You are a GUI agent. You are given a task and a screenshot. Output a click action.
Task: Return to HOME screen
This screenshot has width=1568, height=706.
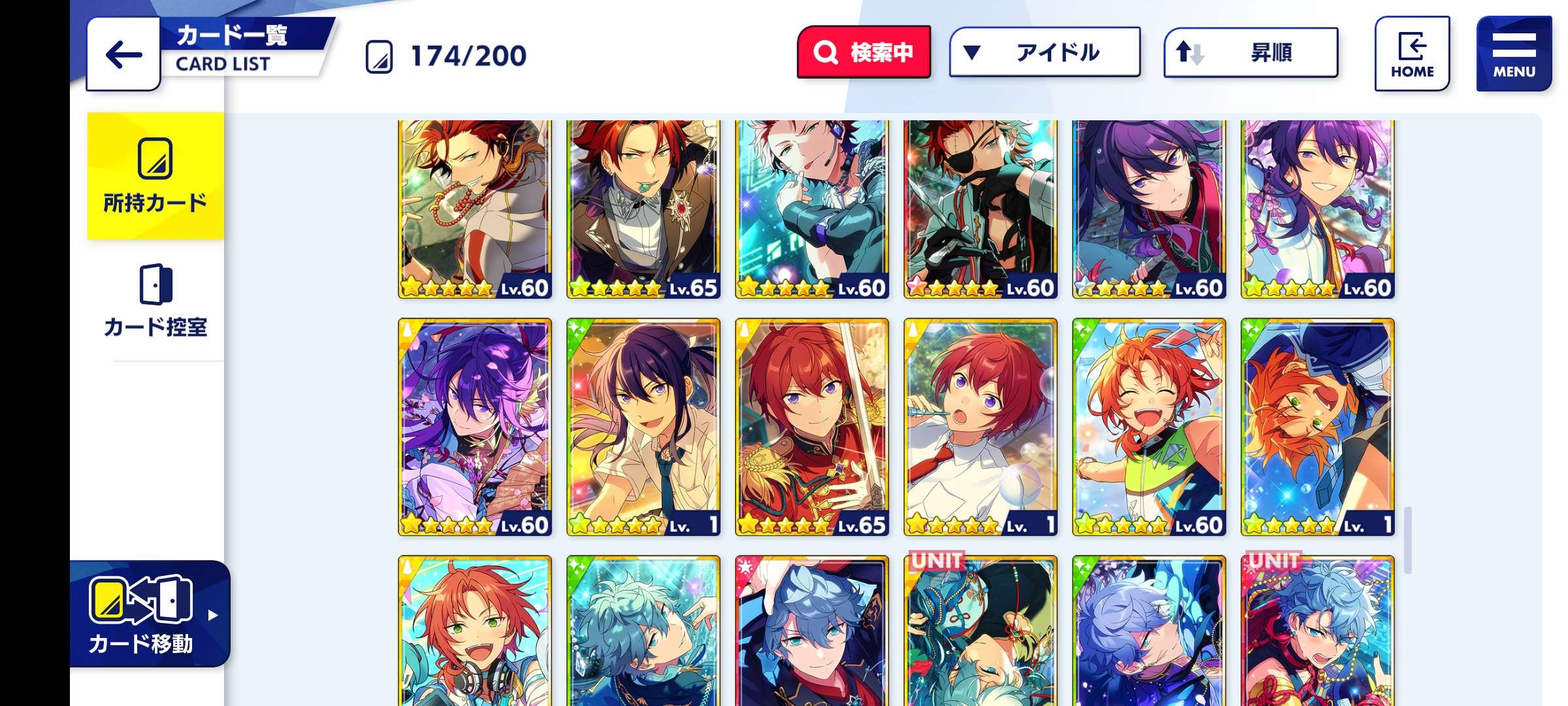click(1411, 54)
